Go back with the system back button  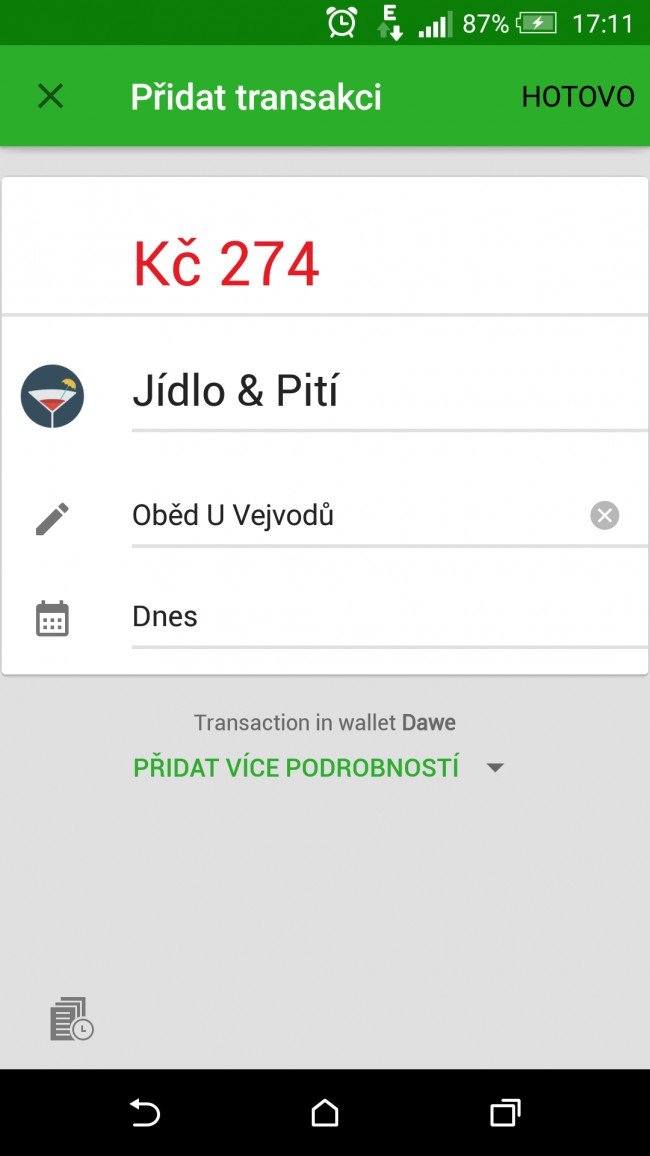[145, 1112]
